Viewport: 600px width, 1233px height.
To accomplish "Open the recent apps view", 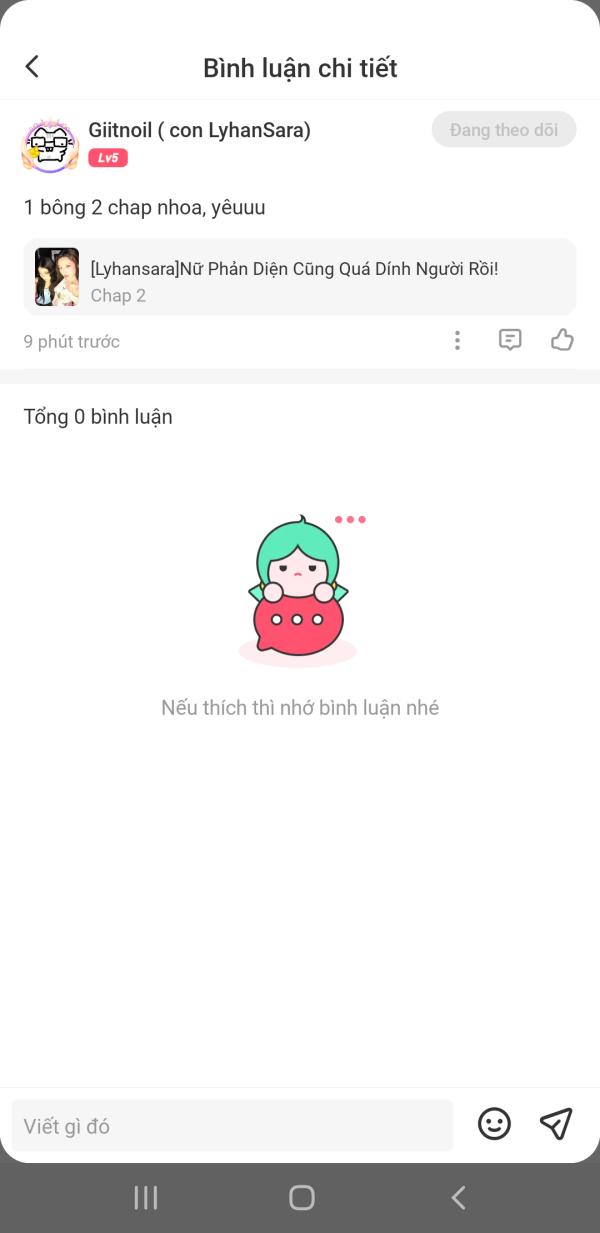I will coord(146,1198).
